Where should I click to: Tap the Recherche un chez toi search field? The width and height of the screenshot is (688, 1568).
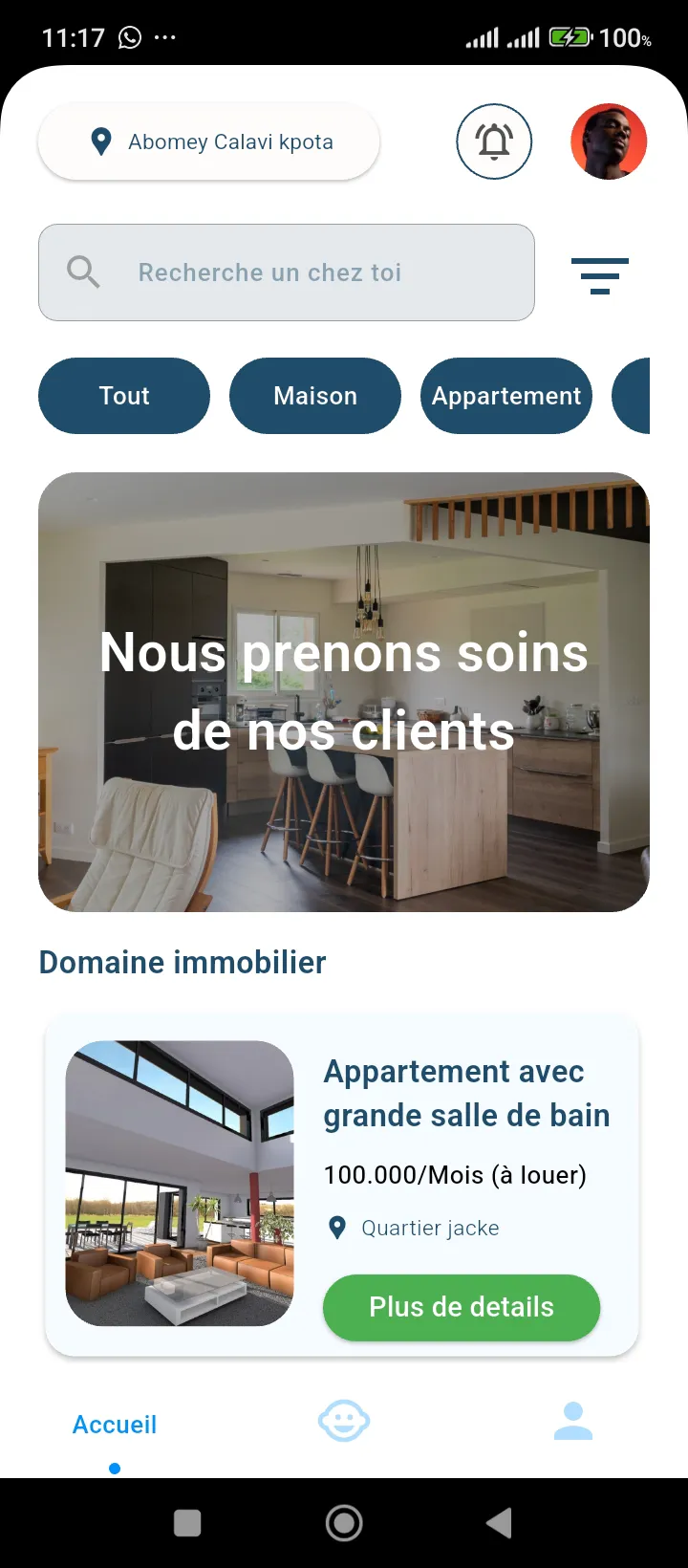point(287,272)
